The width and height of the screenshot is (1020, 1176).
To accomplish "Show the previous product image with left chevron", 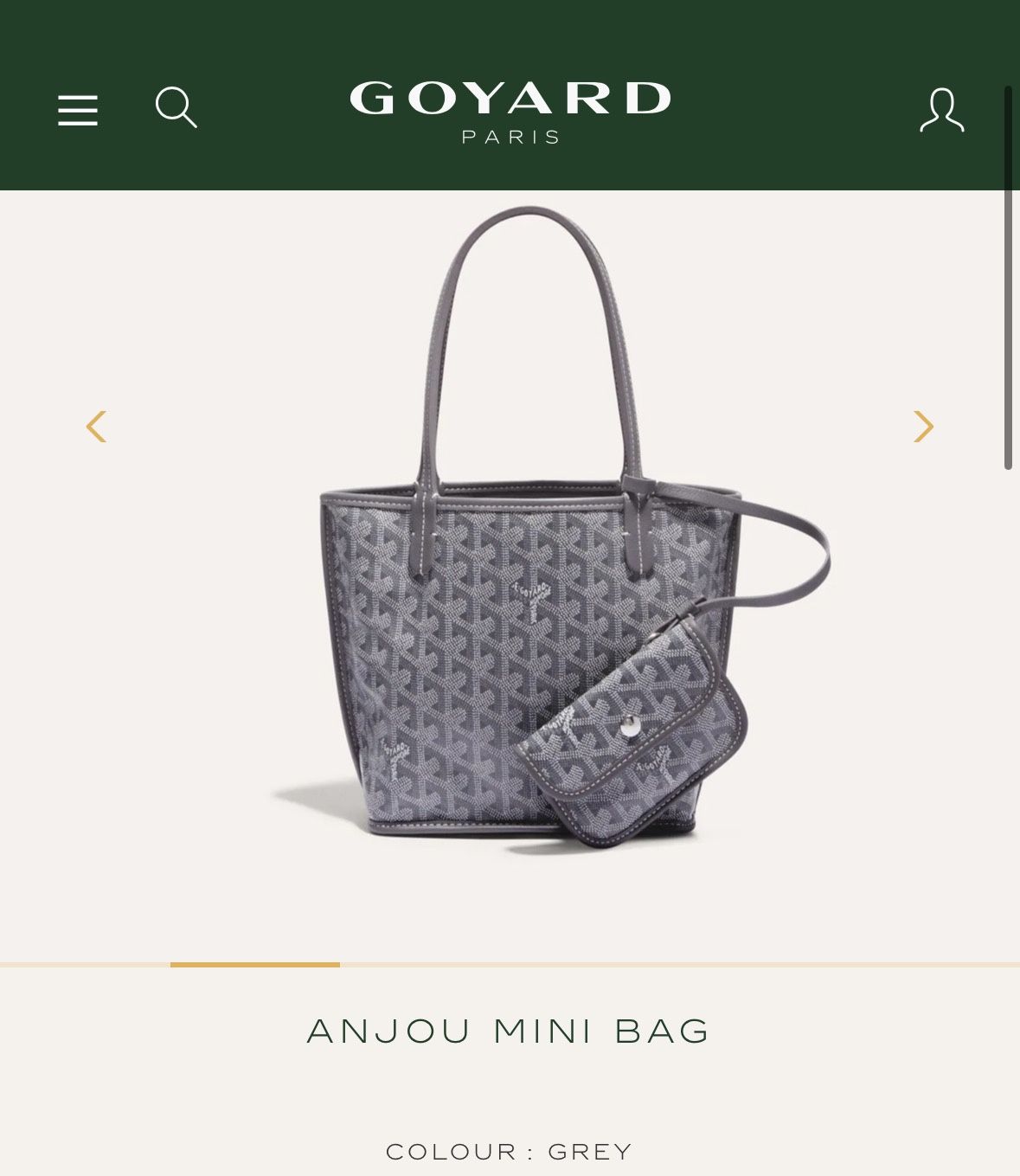I will tap(95, 425).
